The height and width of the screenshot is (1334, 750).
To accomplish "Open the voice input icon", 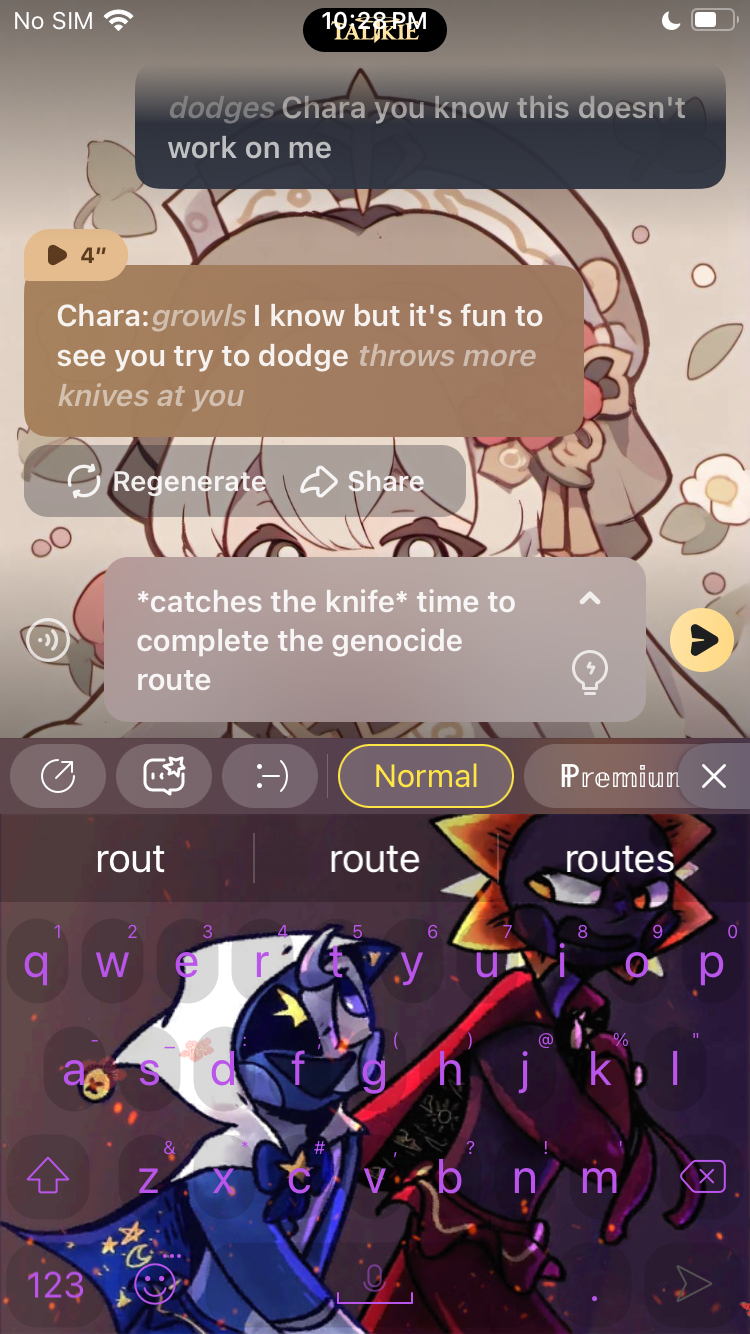I will click(48, 641).
